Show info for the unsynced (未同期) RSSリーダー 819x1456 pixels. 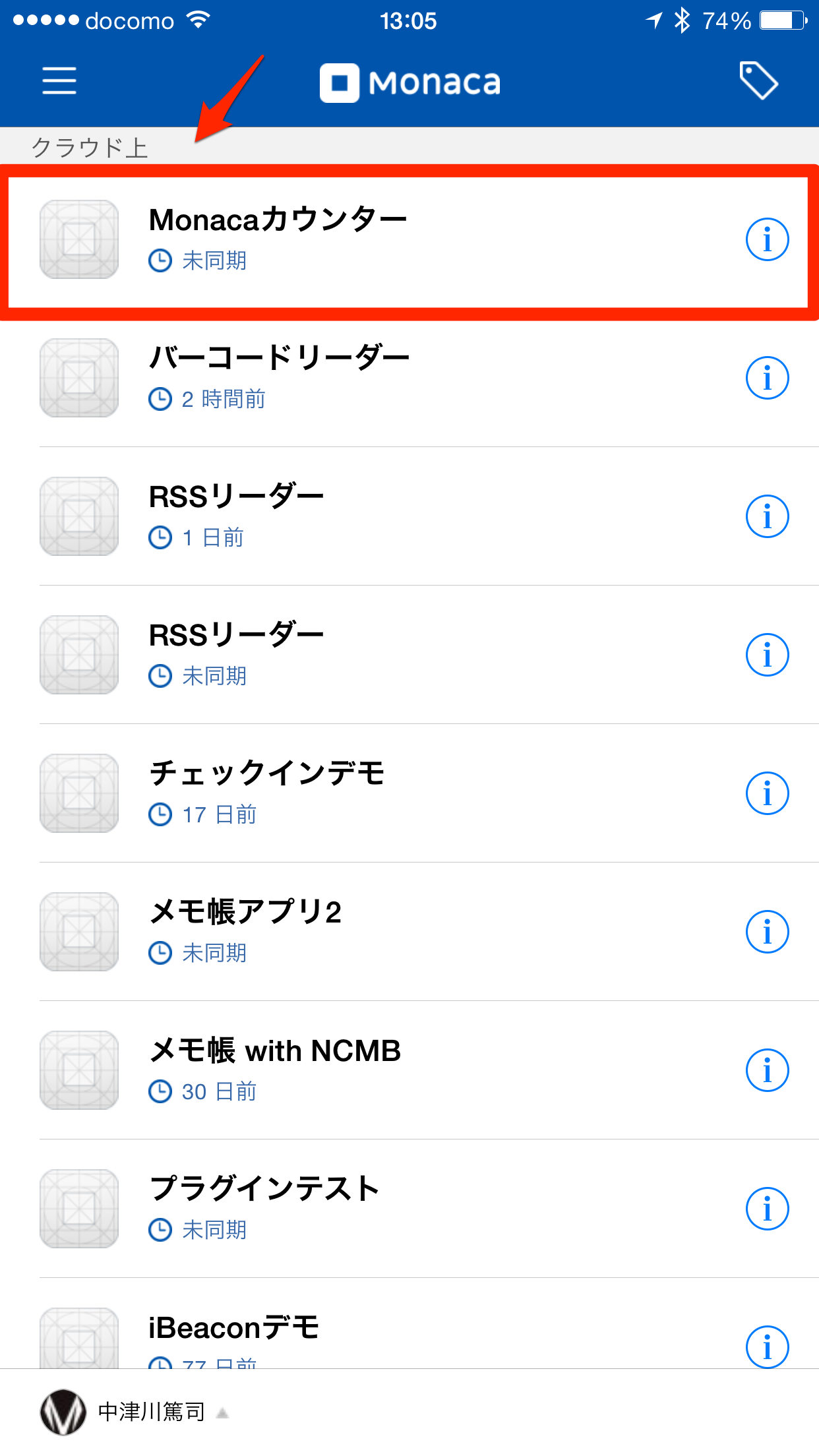tap(767, 655)
